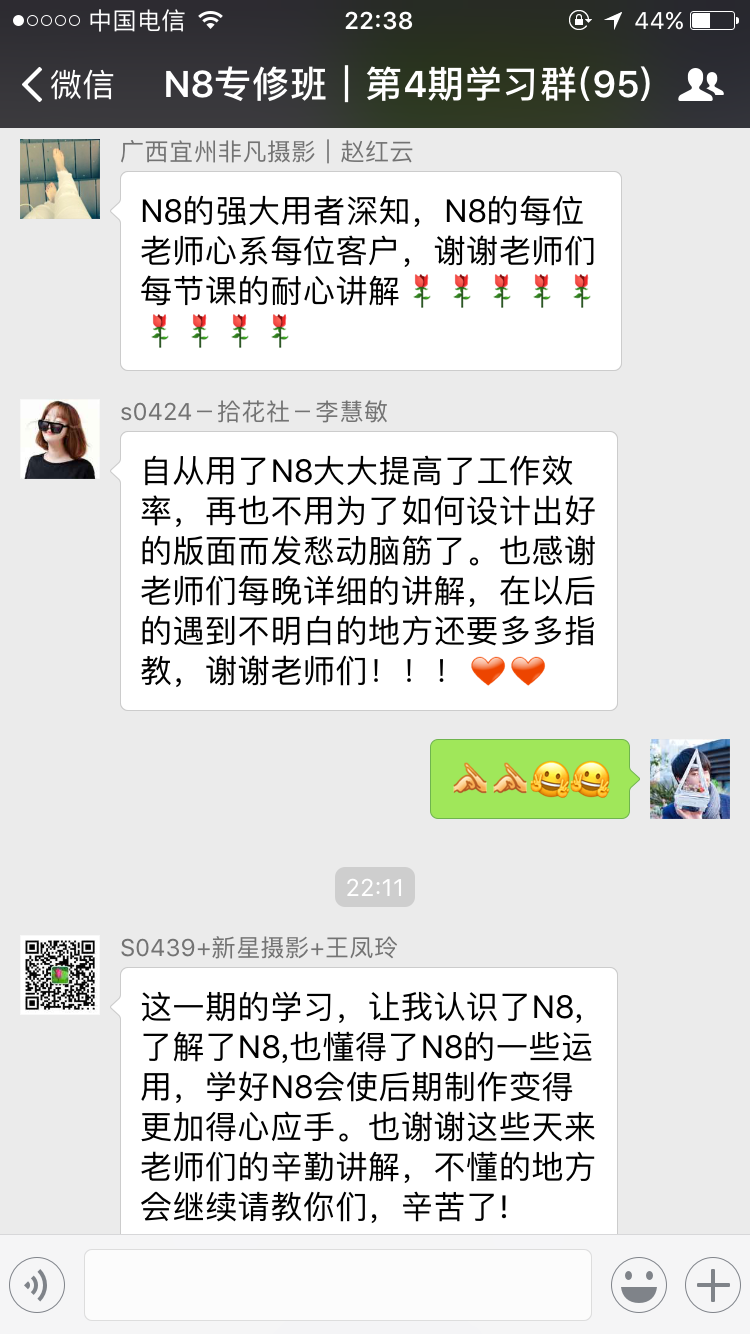
Task: Tap the message text input field
Action: pos(337,1284)
